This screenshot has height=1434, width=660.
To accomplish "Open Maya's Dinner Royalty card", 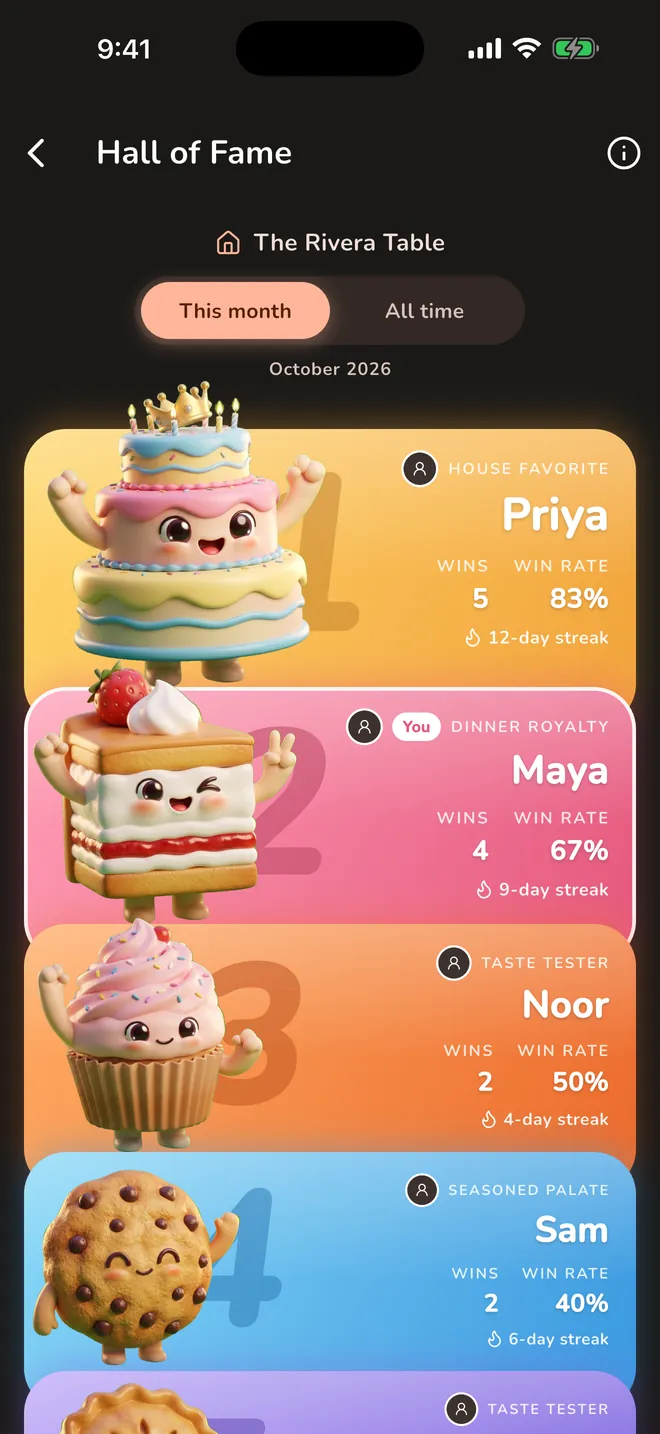I will pos(330,807).
